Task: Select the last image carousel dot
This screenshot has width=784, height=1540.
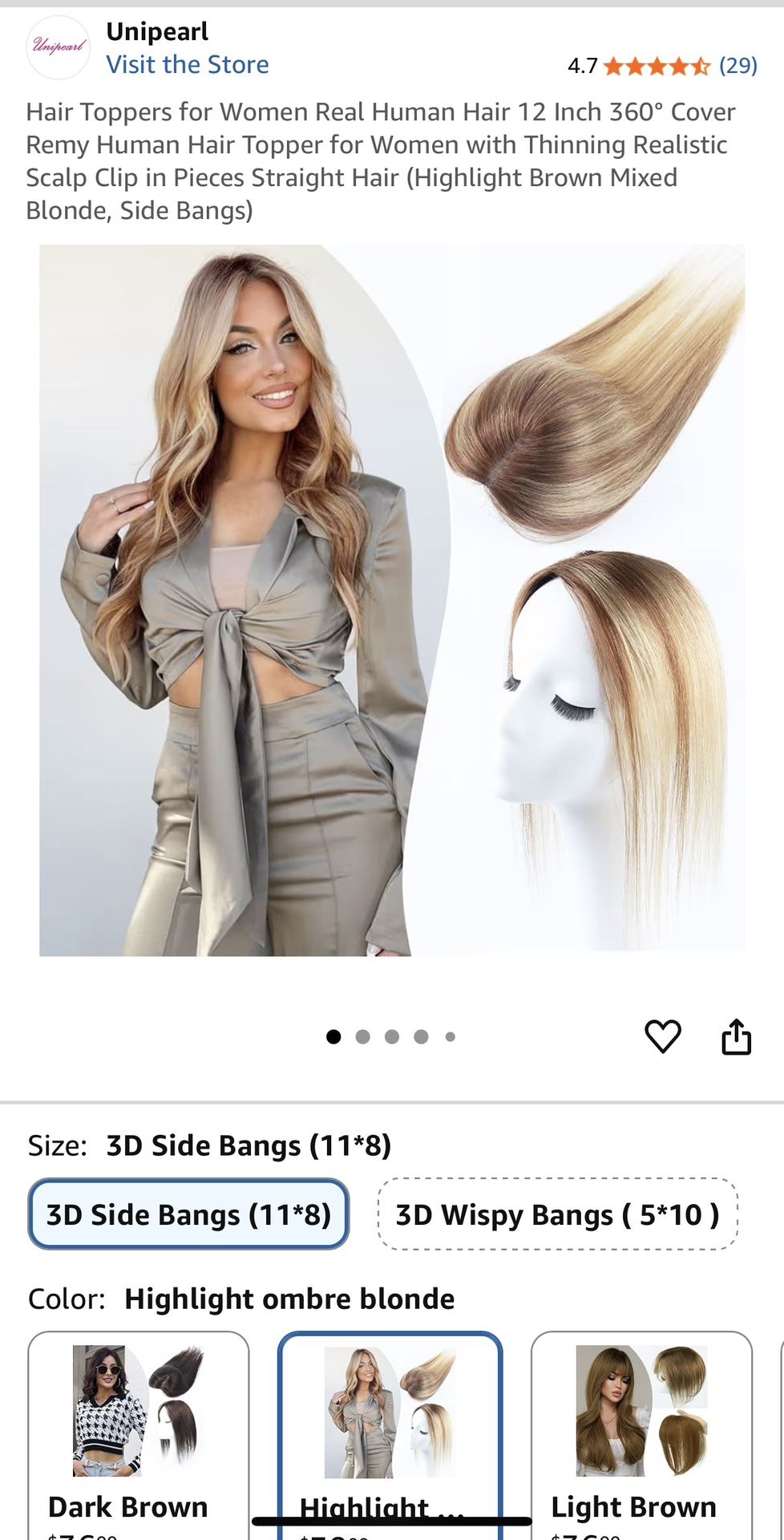Action: click(x=450, y=1036)
